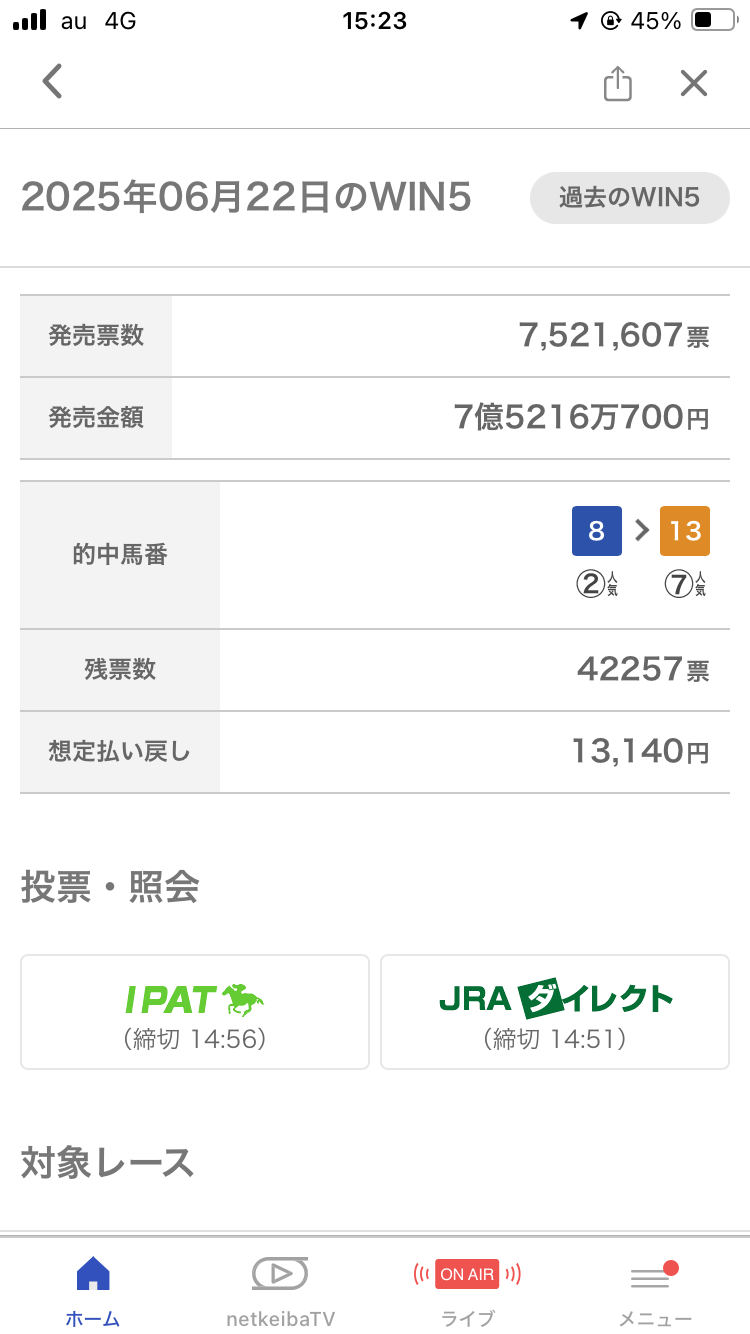The height and width of the screenshot is (1334, 750).
Task: Open the ライブ ON AIR tab
Action: coord(468,1292)
